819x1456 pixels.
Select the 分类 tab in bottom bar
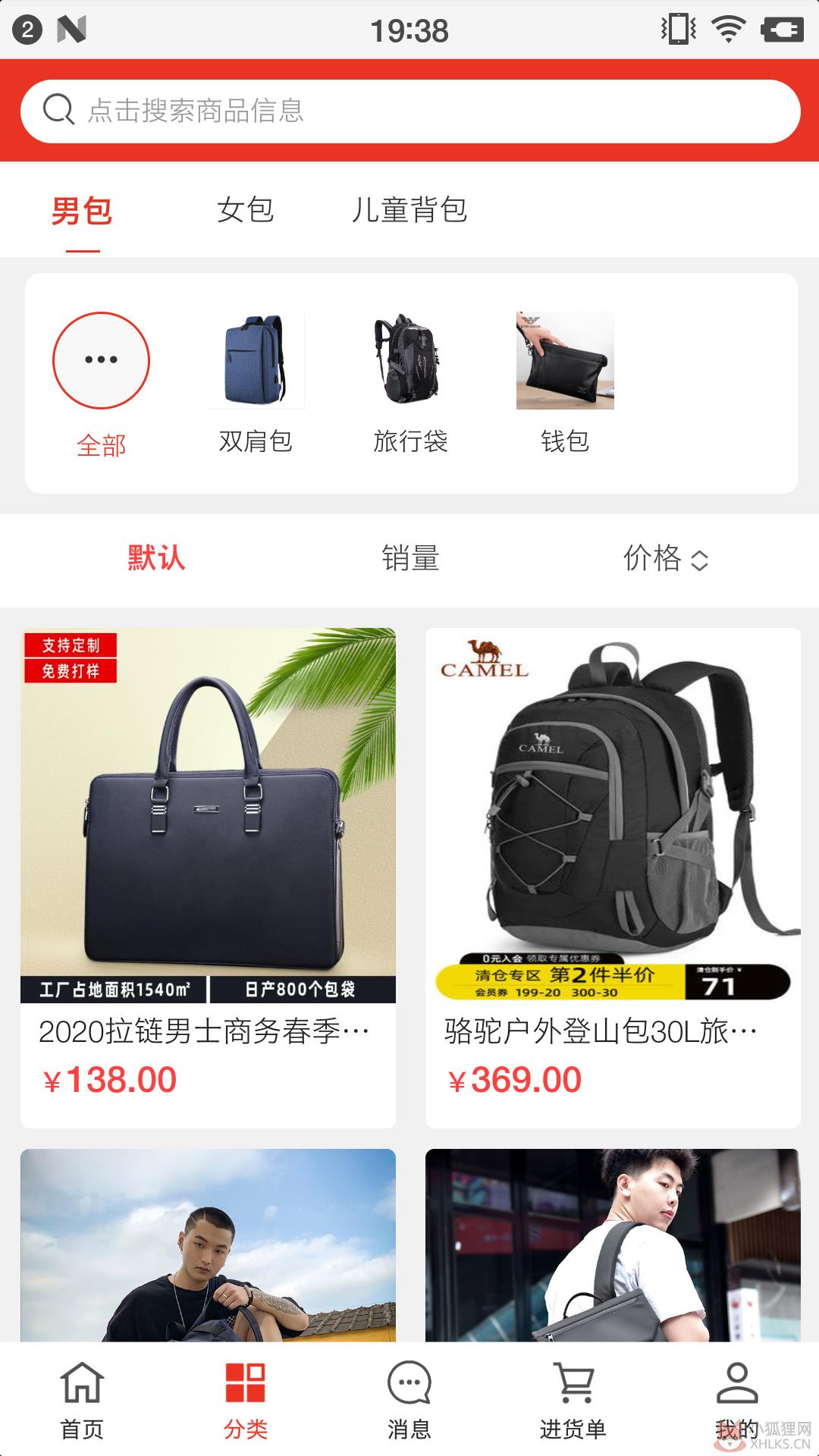click(246, 1400)
